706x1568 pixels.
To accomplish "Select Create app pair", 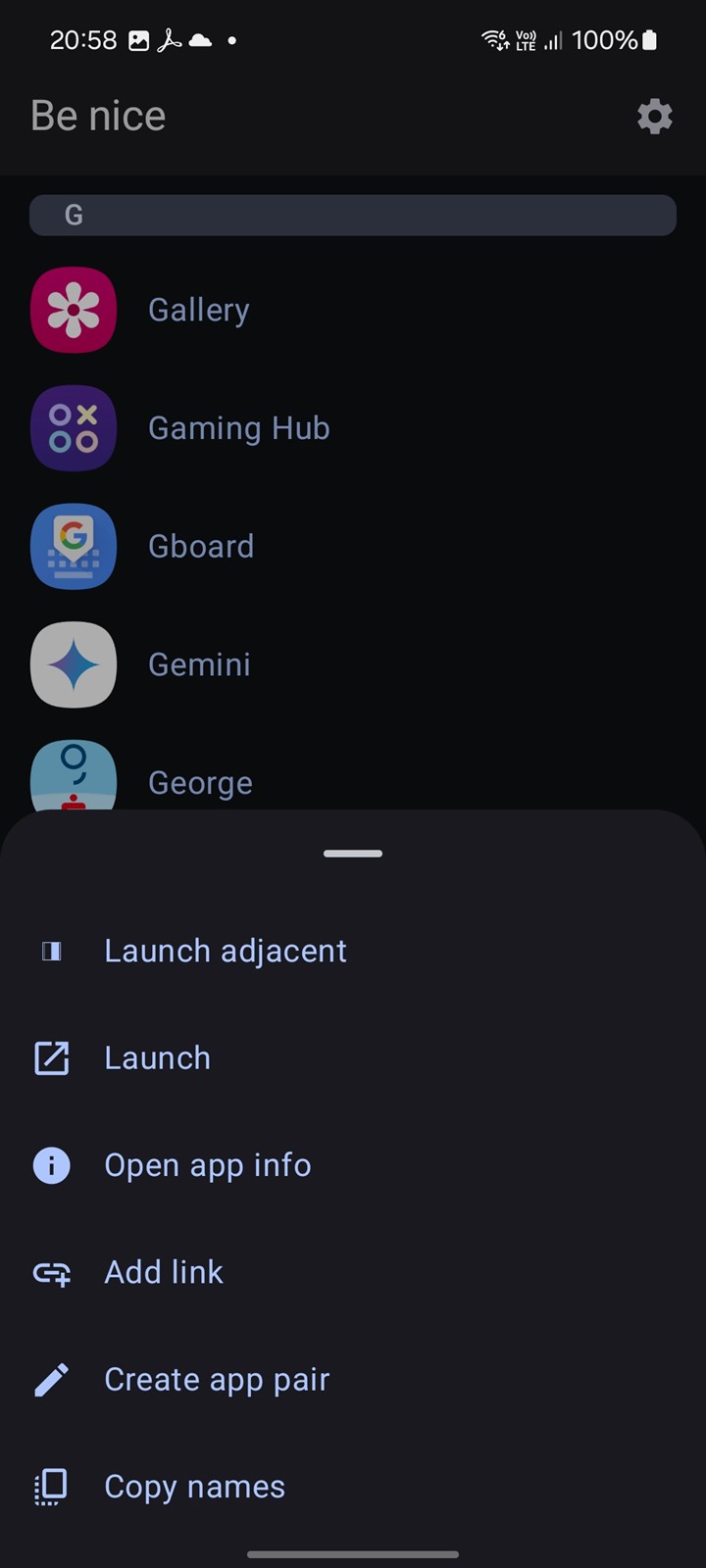I will click(x=353, y=1380).
